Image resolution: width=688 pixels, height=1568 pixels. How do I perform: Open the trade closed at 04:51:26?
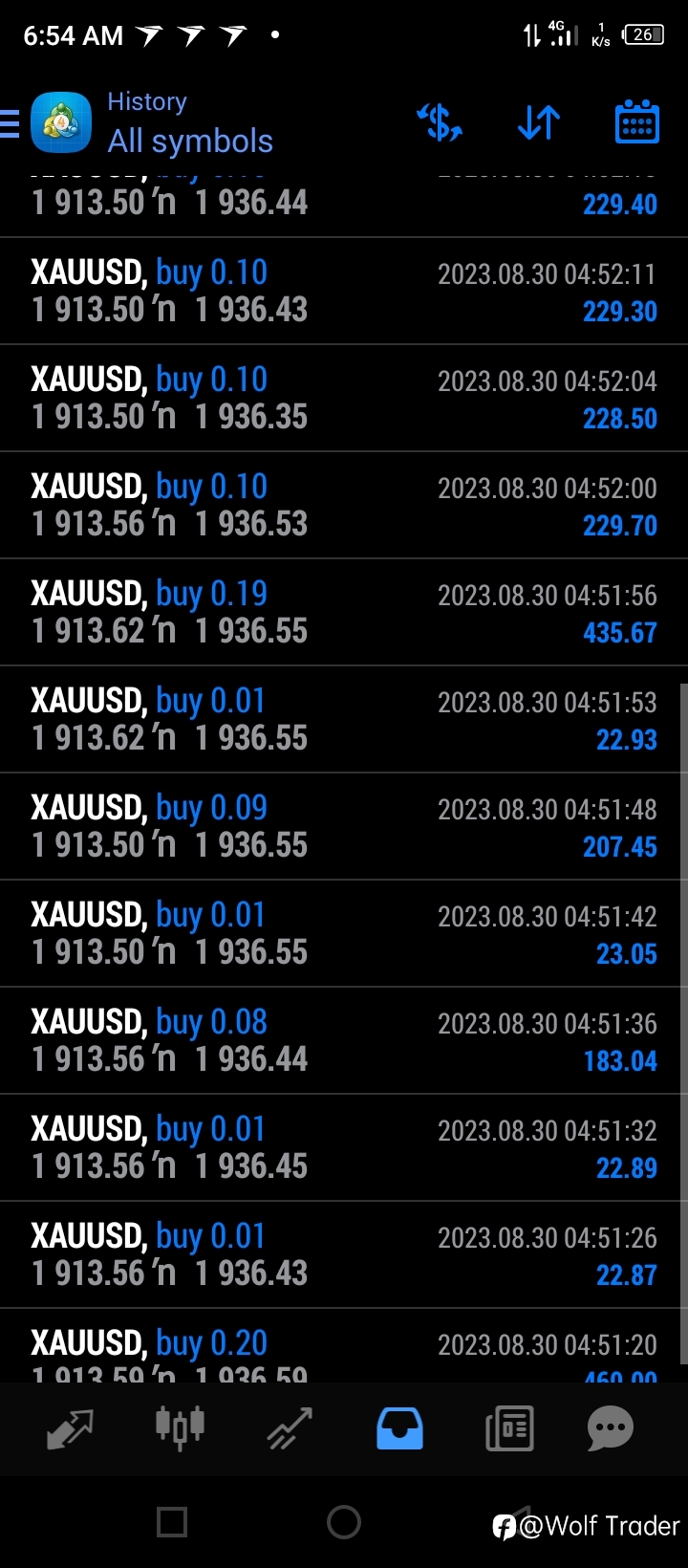344,1254
